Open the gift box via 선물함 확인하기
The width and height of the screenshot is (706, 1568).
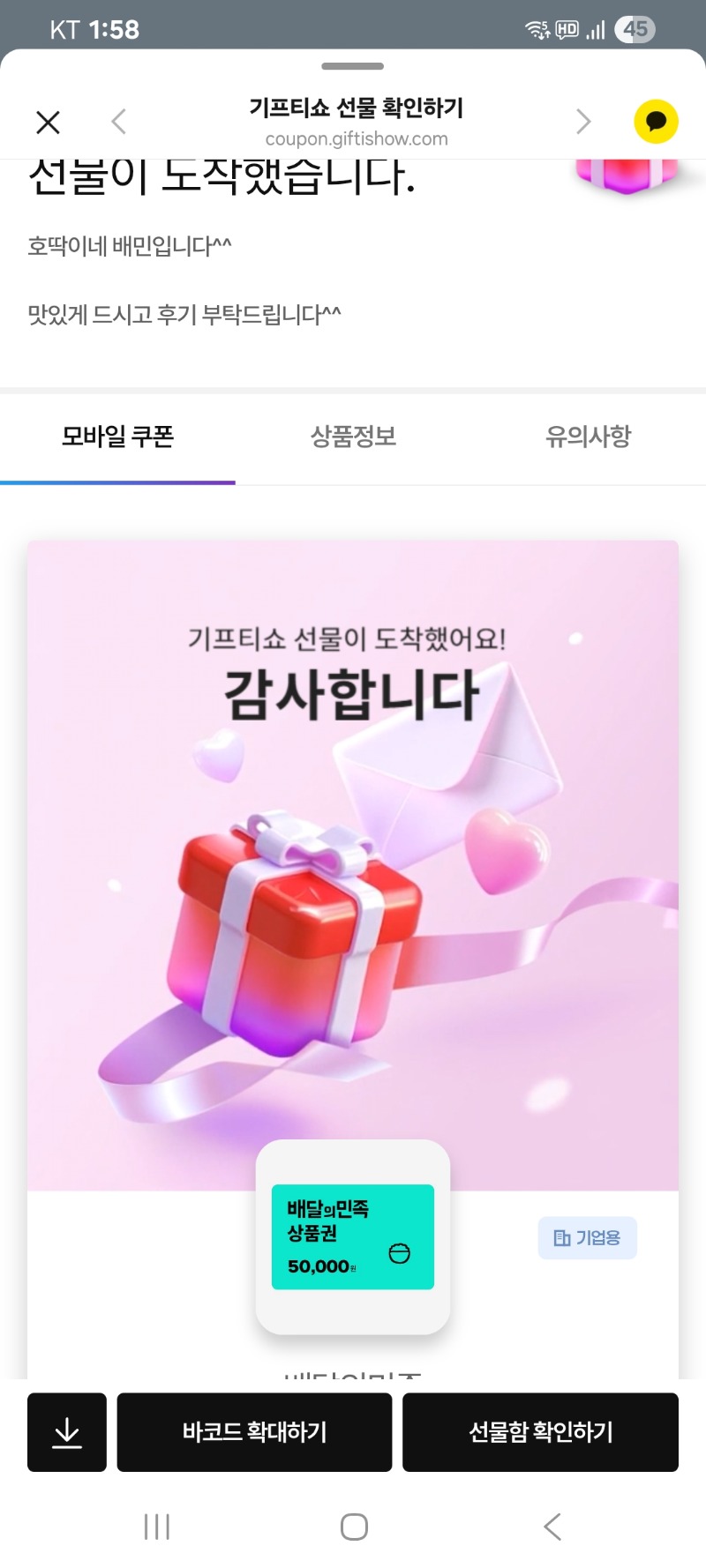point(540,1432)
